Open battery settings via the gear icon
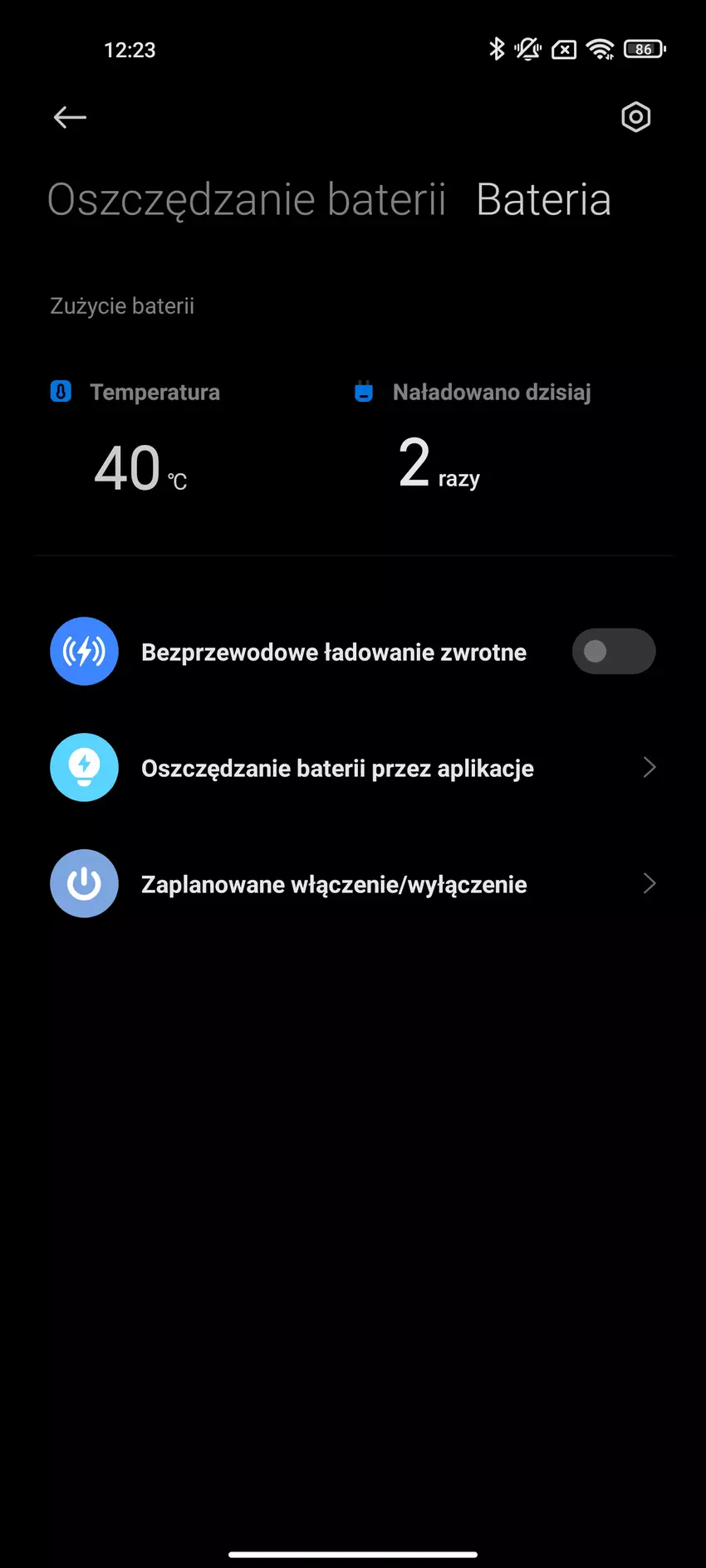 [636, 117]
